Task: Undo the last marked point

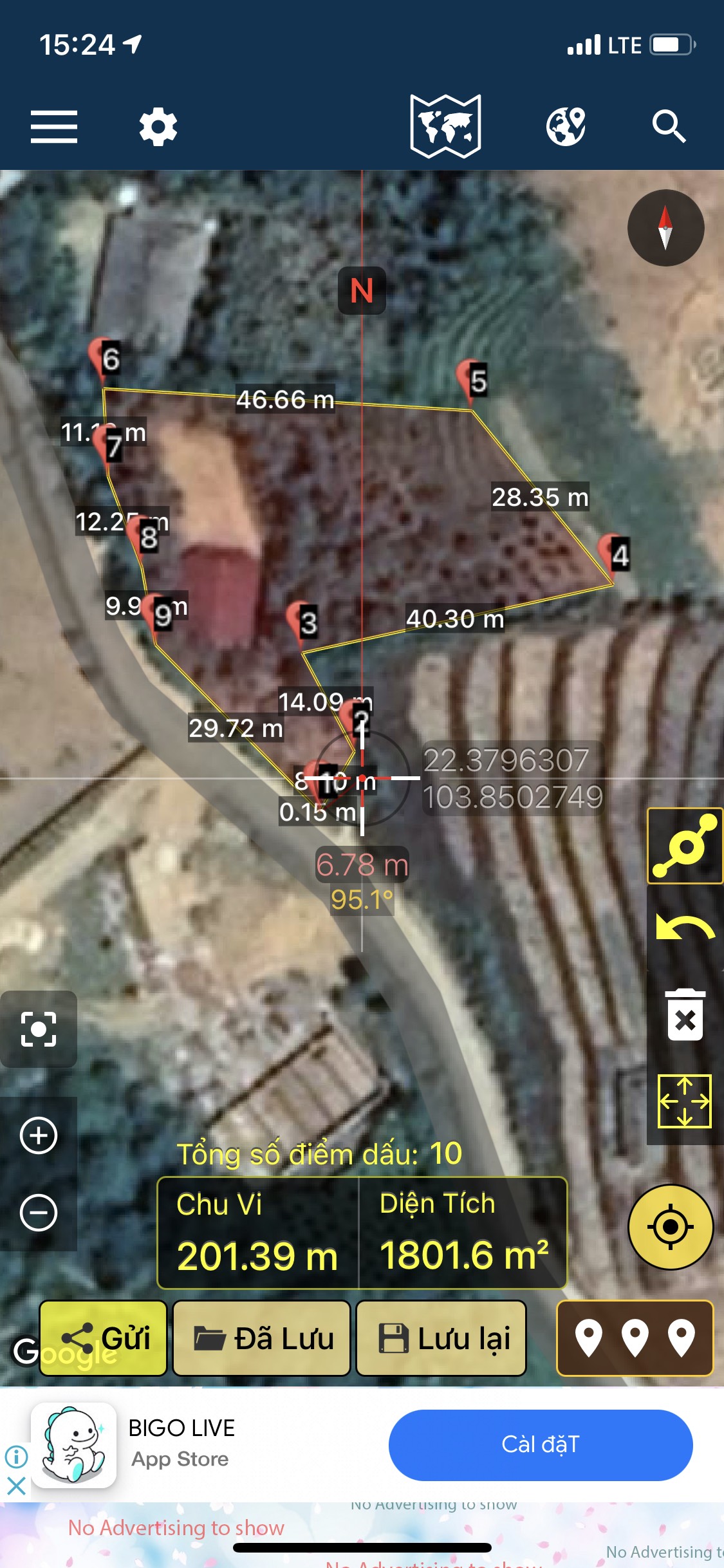Action: 685,929
